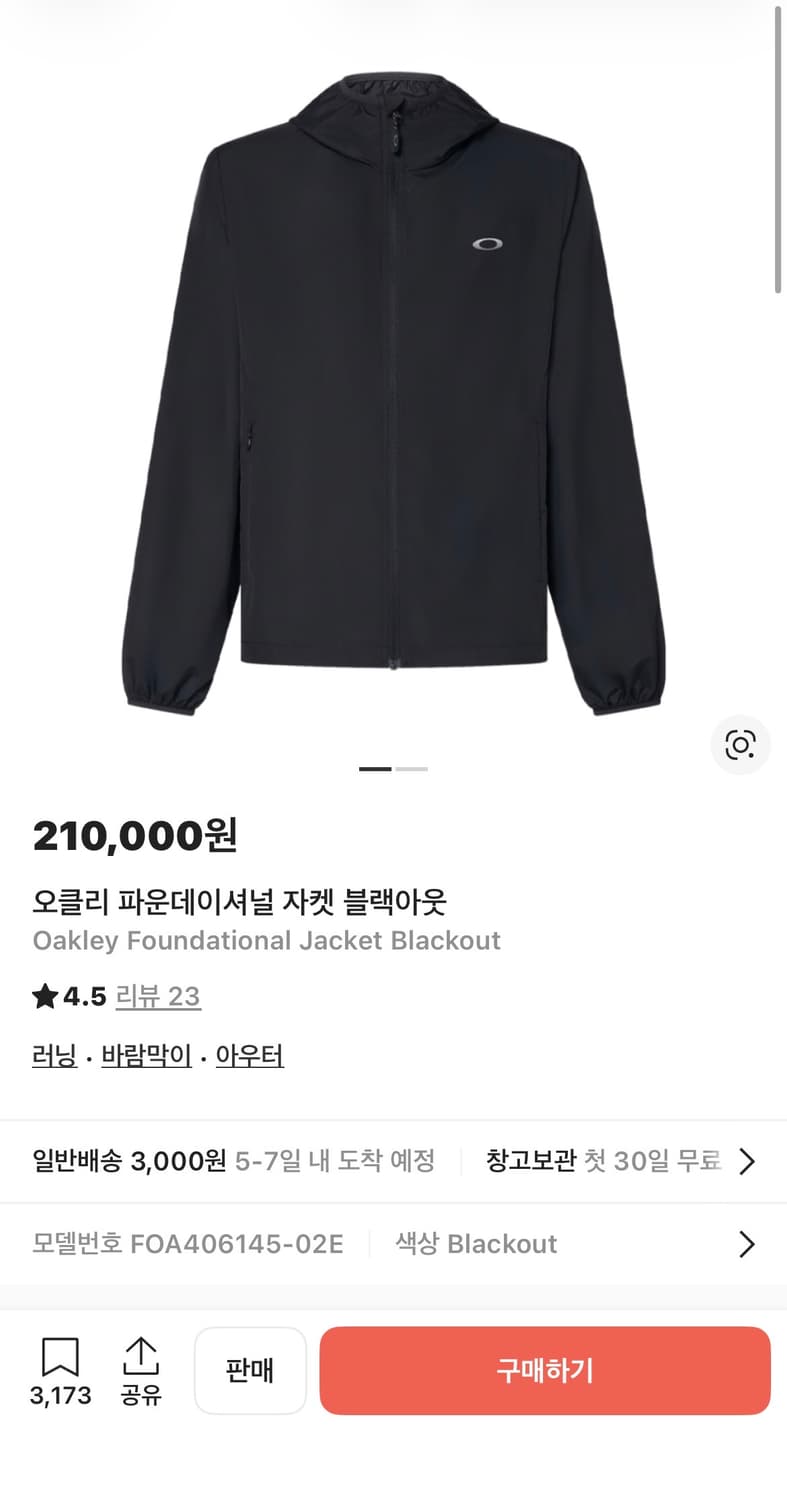Expand the model number row chevron
787x1500 pixels.
point(746,1244)
